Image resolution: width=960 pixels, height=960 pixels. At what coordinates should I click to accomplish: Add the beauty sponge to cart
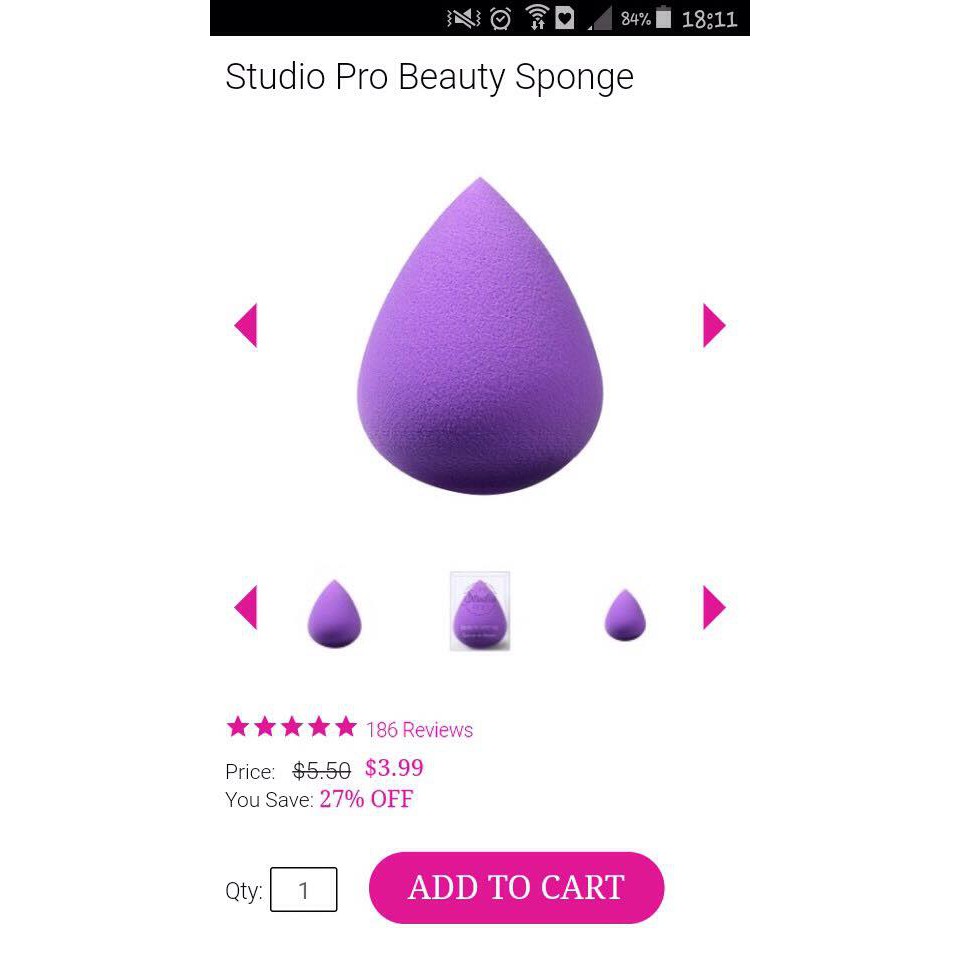click(516, 887)
